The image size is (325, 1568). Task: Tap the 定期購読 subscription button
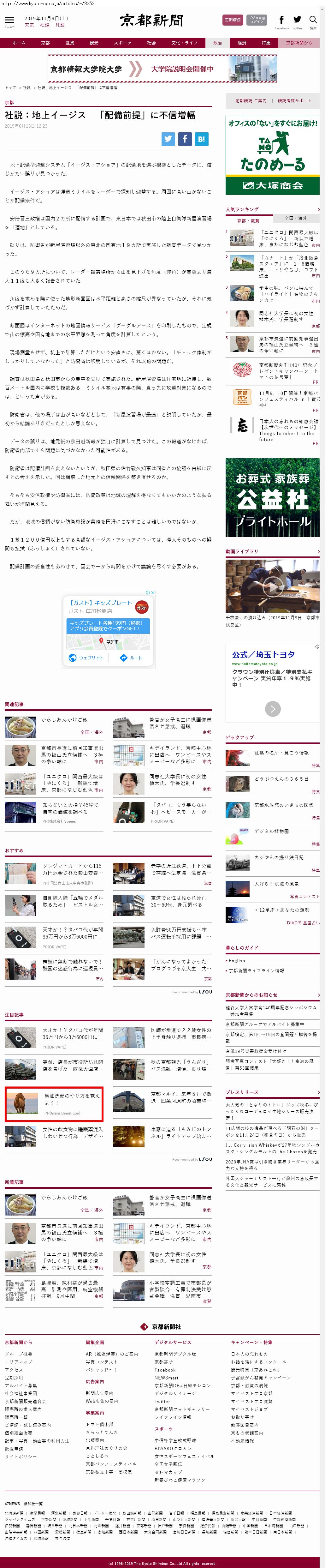pyautogui.click(x=233, y=20)
